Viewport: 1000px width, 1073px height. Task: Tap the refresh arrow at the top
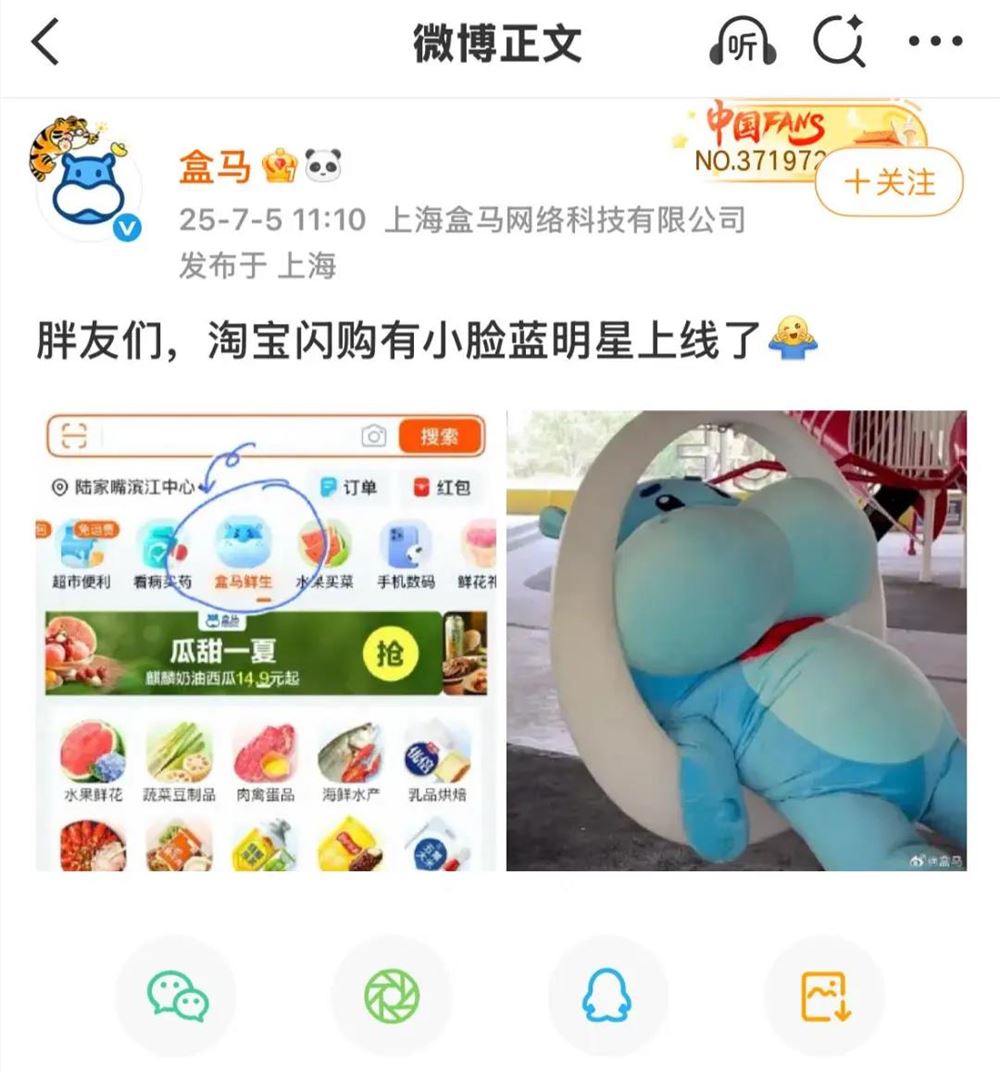pyautogui.click(x=840, y=40)
